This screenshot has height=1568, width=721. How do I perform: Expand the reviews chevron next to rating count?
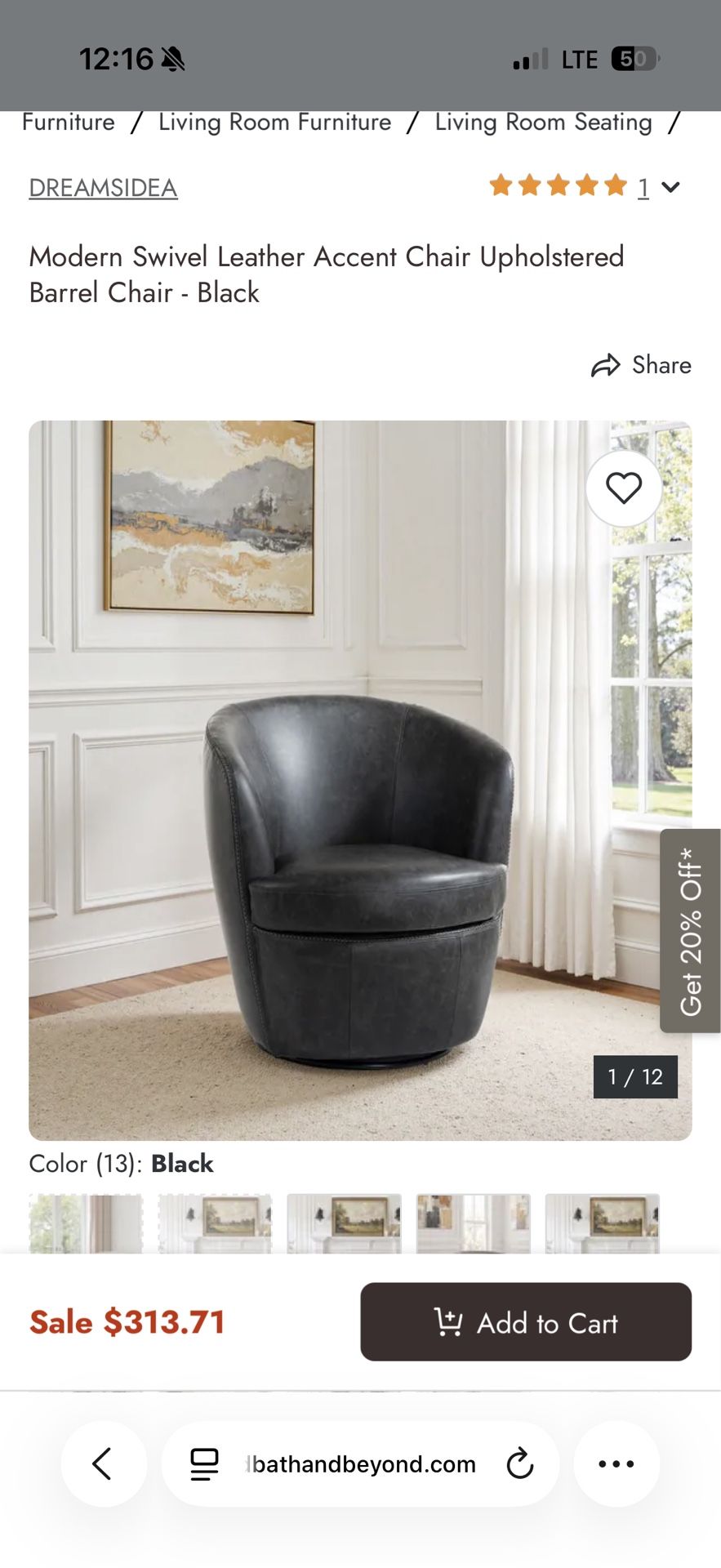[x=670, y=186]
